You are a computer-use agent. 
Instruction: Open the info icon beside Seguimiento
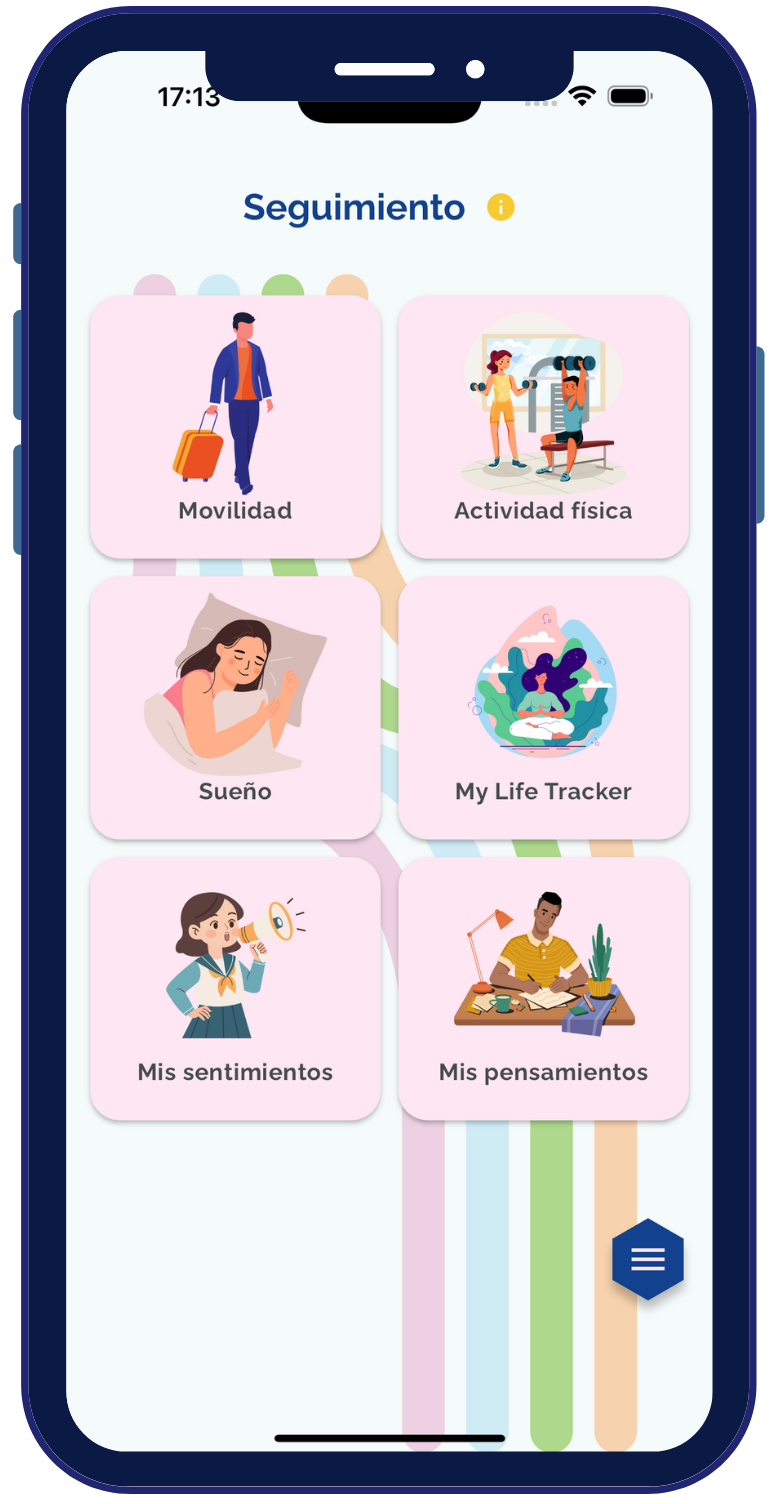click(500, 208)
